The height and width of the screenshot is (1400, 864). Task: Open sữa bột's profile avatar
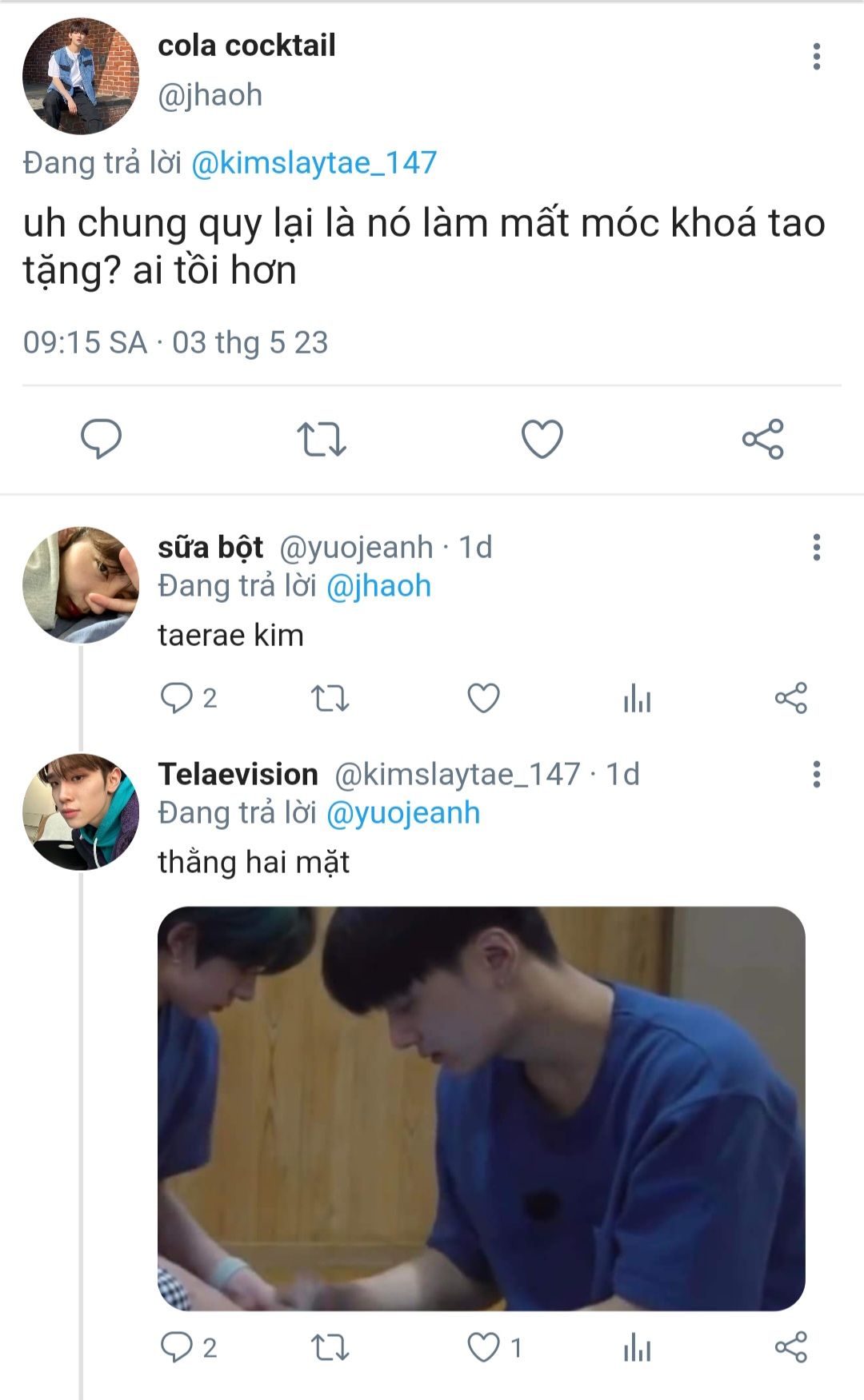pyautogui.click(x=81, y=584)
